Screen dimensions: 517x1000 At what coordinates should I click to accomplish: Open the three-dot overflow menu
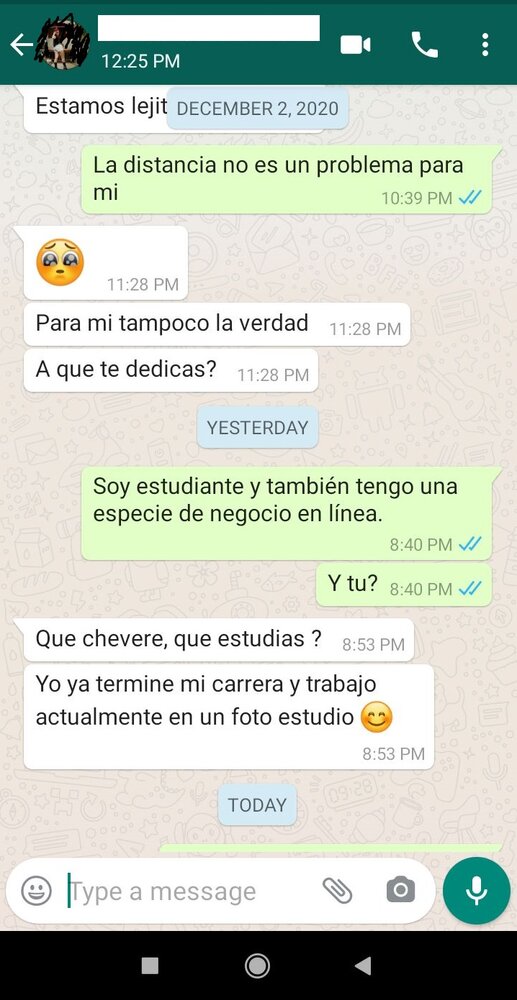[x=485, y=45]
